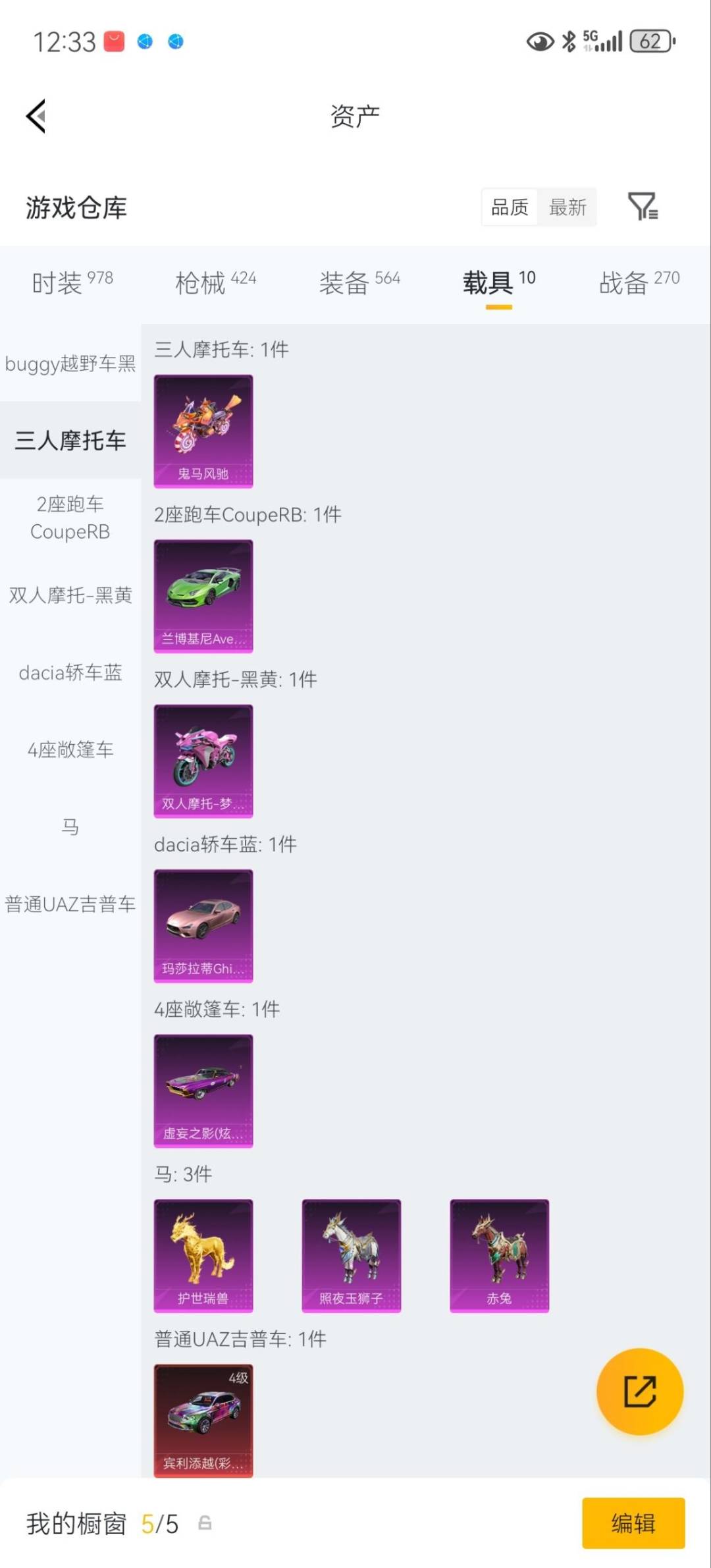Open the 照夜玉狮子 horse thumbnail
This screenshot has width=711, height=1568.
[x=352, y=1255]
